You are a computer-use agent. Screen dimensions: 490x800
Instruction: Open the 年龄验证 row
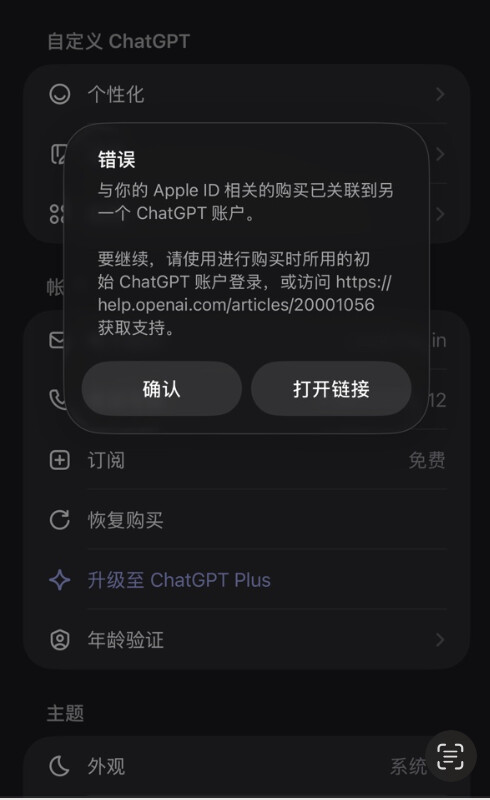click(247, 640)
